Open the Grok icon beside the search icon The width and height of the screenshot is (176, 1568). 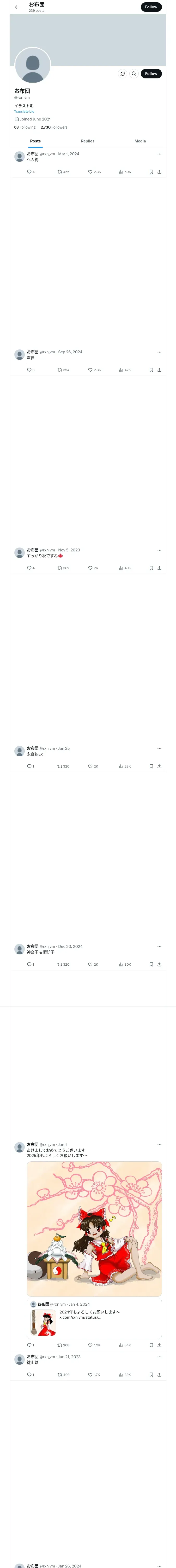(123, 74)
